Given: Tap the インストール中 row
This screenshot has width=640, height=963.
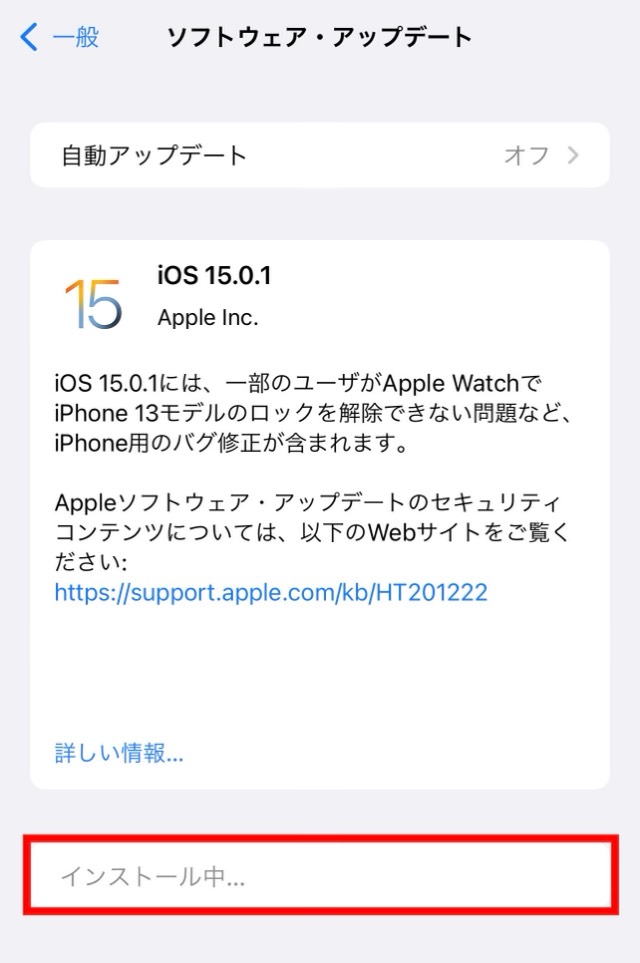Looking at the screenshot, I should click(319, 877).
